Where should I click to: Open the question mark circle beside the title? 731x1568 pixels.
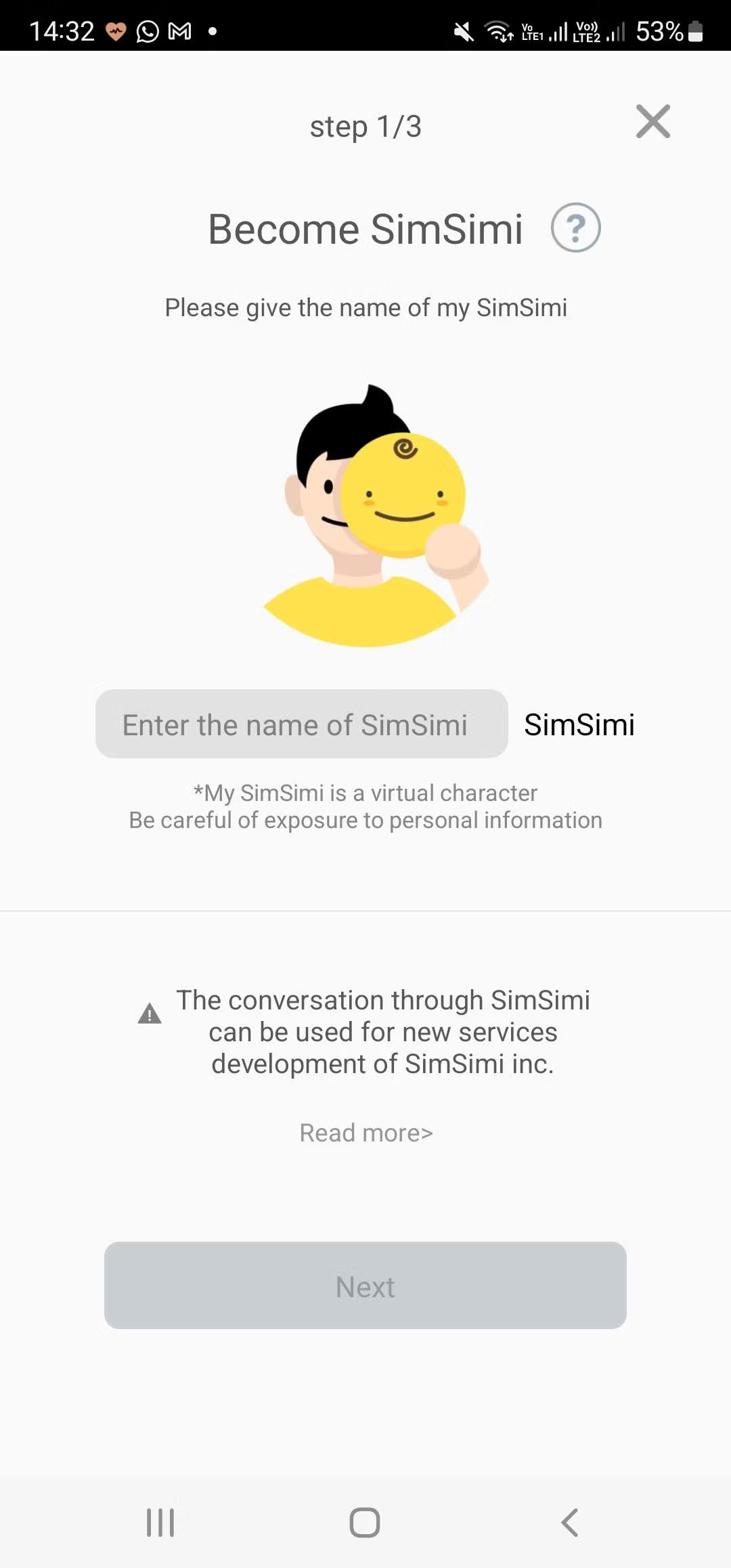pos(575,227)
